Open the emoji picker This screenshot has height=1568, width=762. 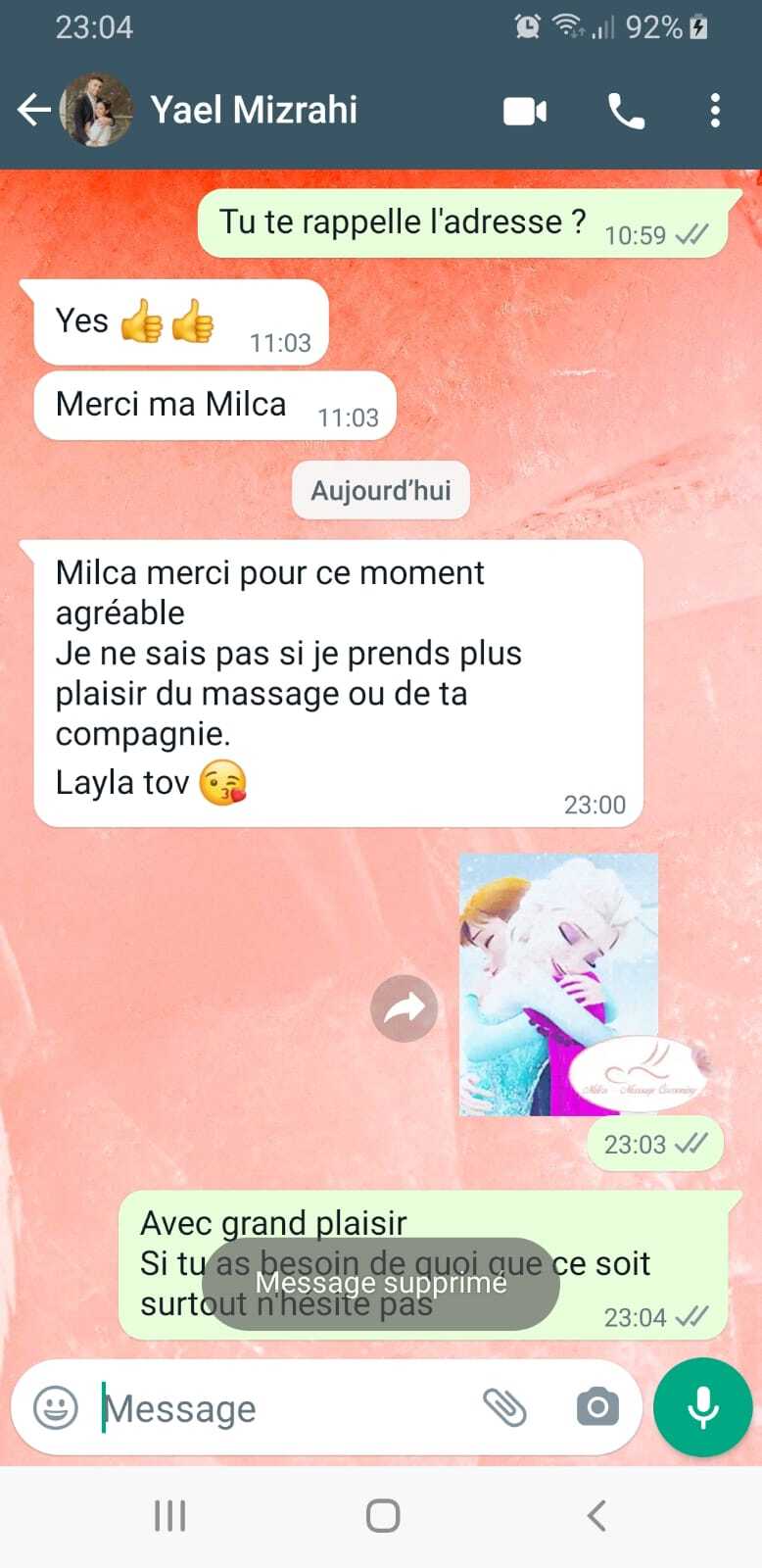(56, 1408)
